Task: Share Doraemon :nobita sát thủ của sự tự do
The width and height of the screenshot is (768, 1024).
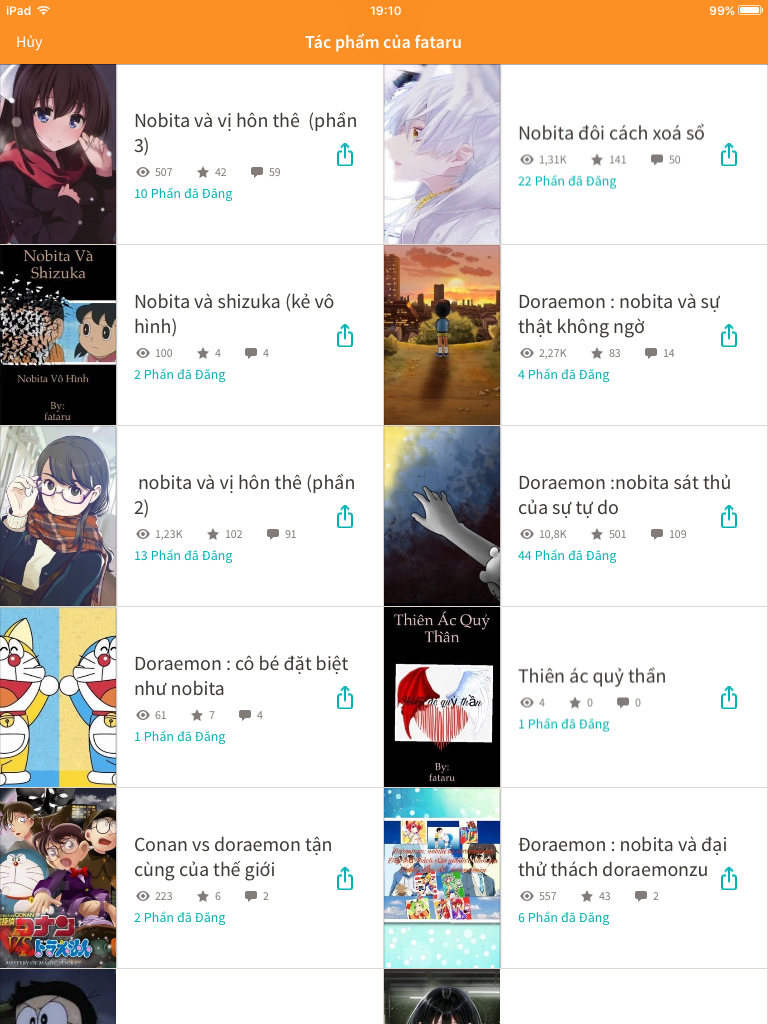Action: tap(729, 517)
